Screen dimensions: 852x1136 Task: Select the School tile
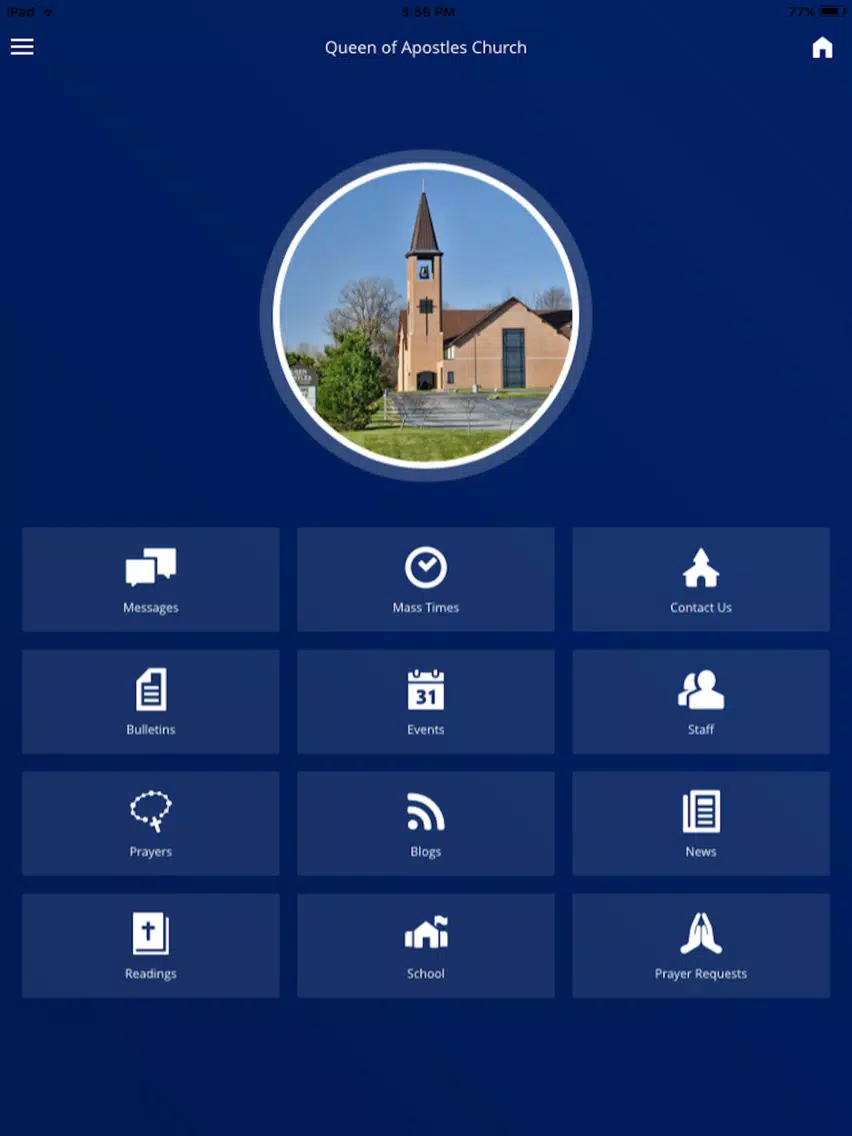tap(426, 945)
